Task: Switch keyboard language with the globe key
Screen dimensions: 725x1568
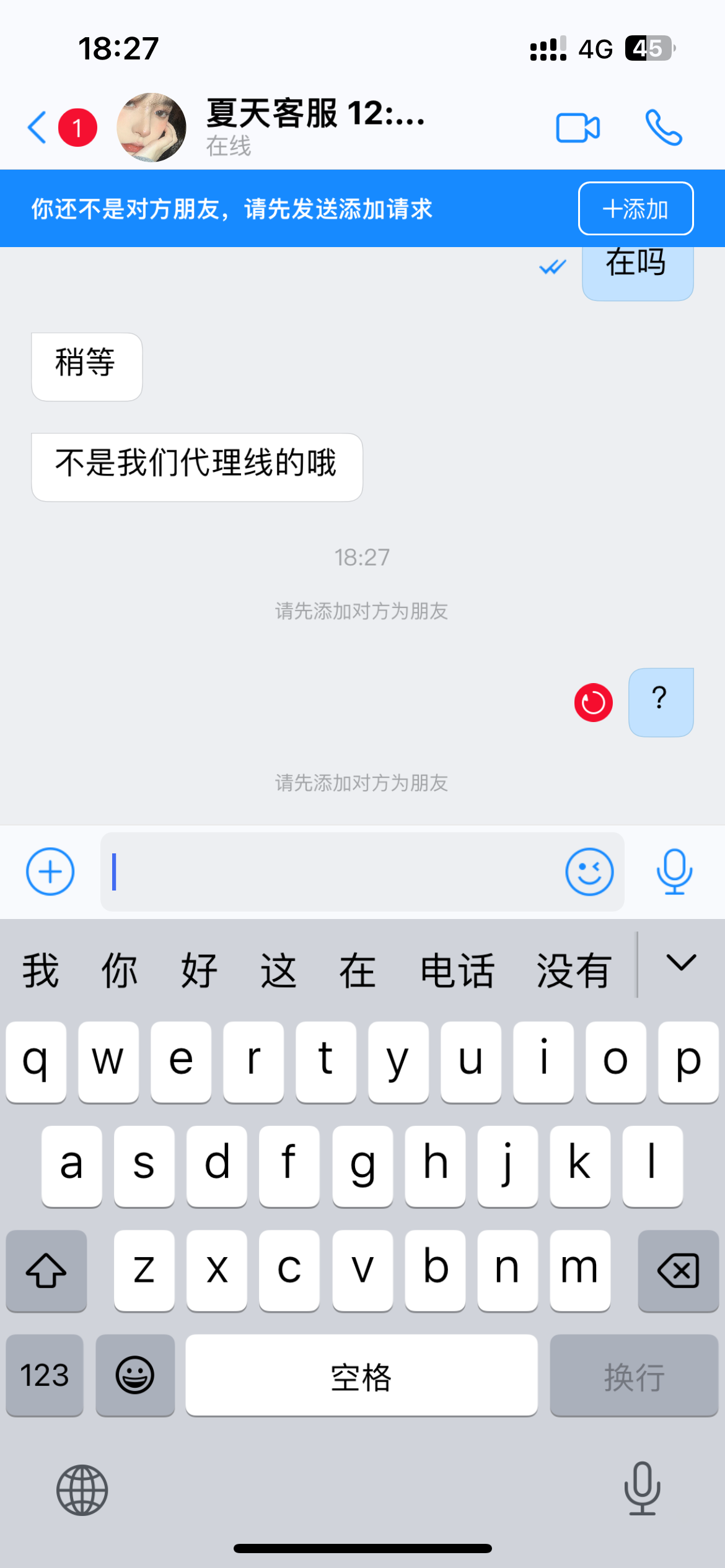Action: click(81, 1490)
